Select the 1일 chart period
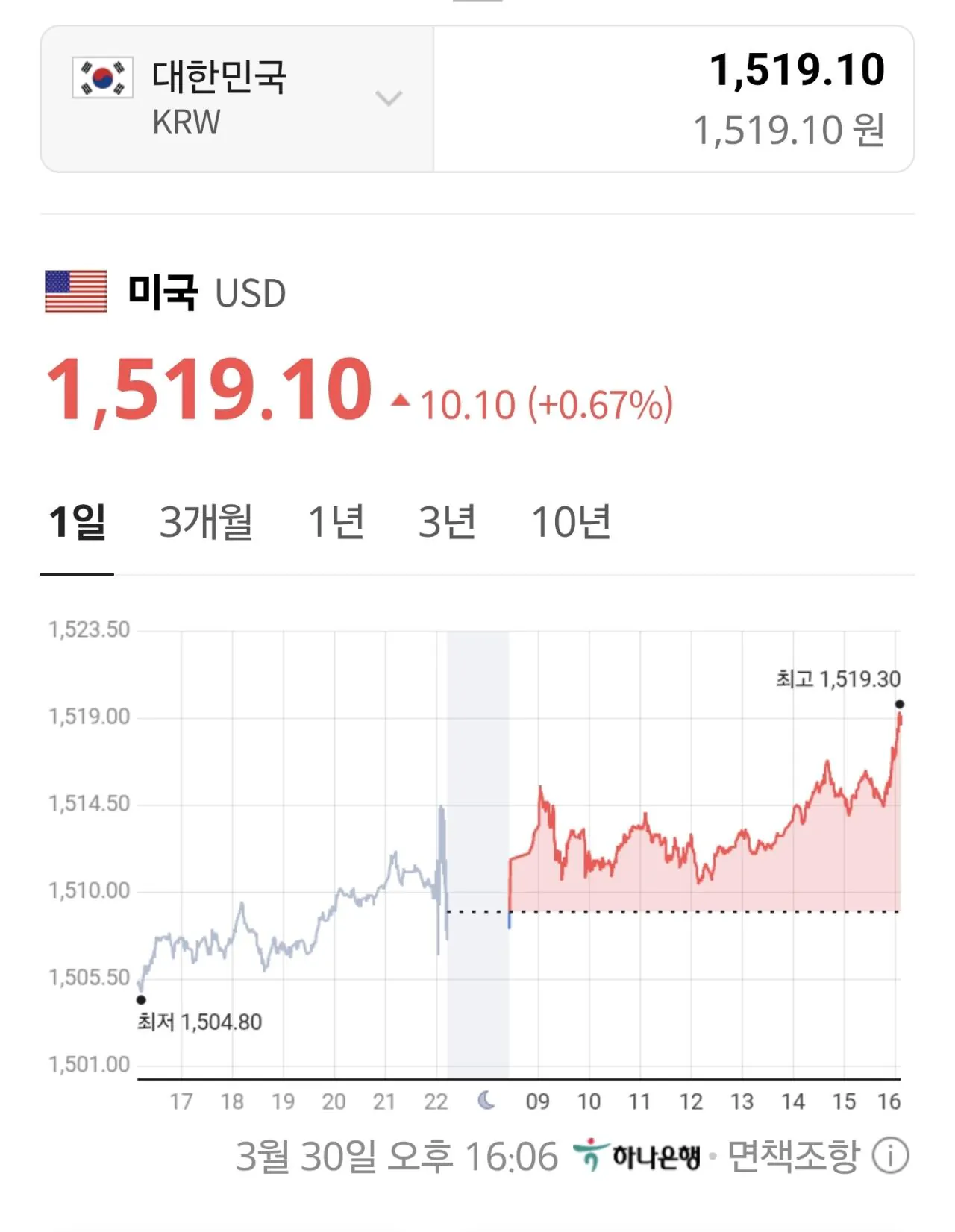 [x=77, y=522]
